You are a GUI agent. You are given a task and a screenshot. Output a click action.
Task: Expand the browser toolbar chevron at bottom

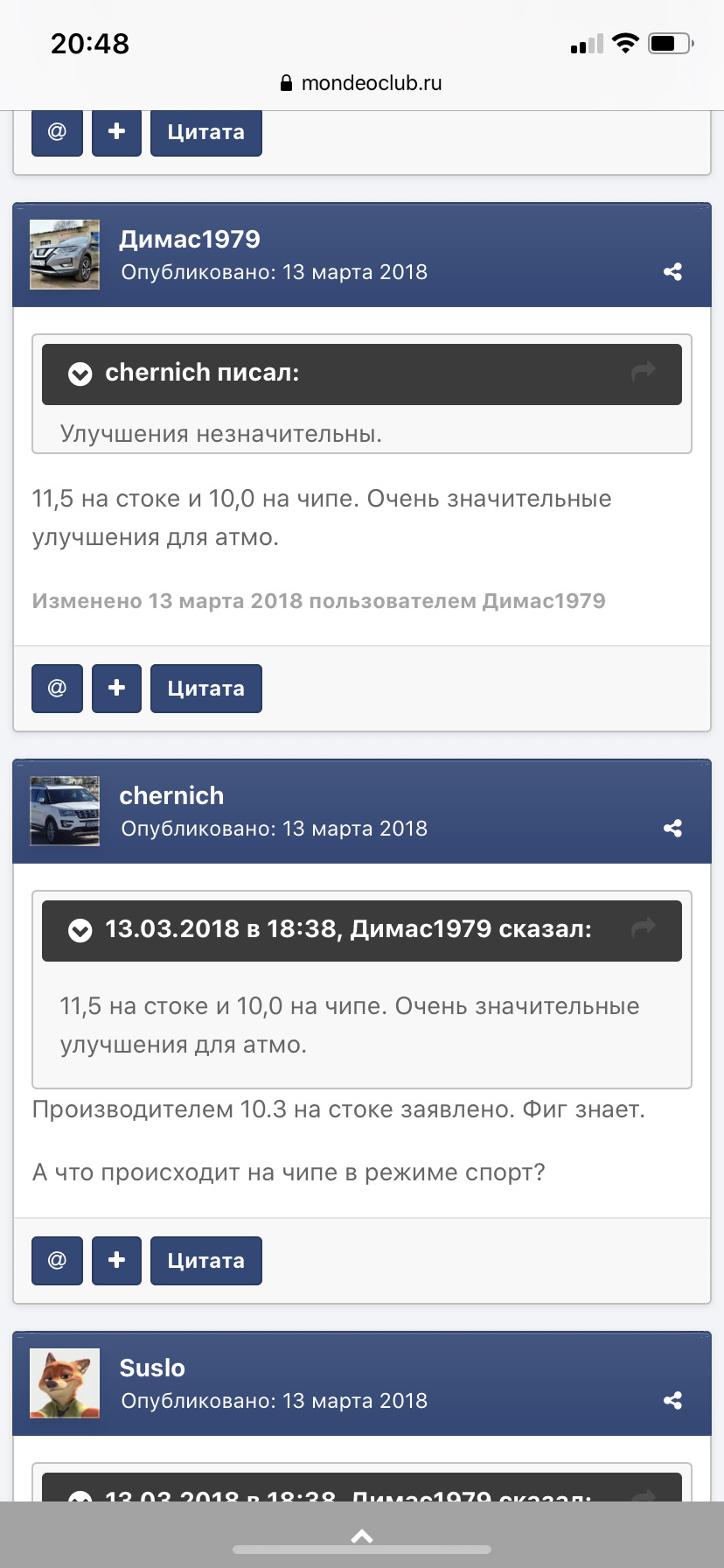click(362, 1536)
